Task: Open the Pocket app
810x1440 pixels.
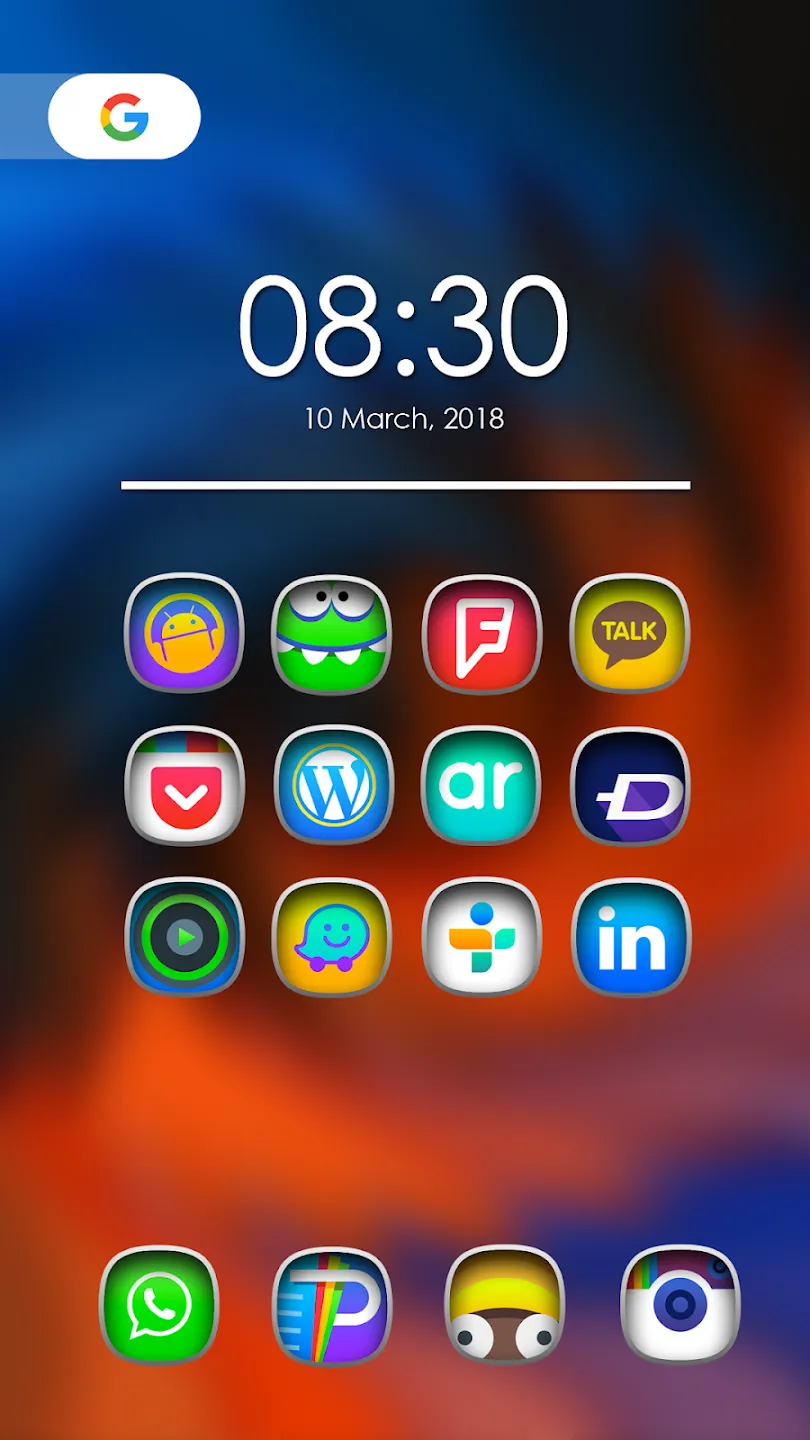Action: (x=184, y=786)
